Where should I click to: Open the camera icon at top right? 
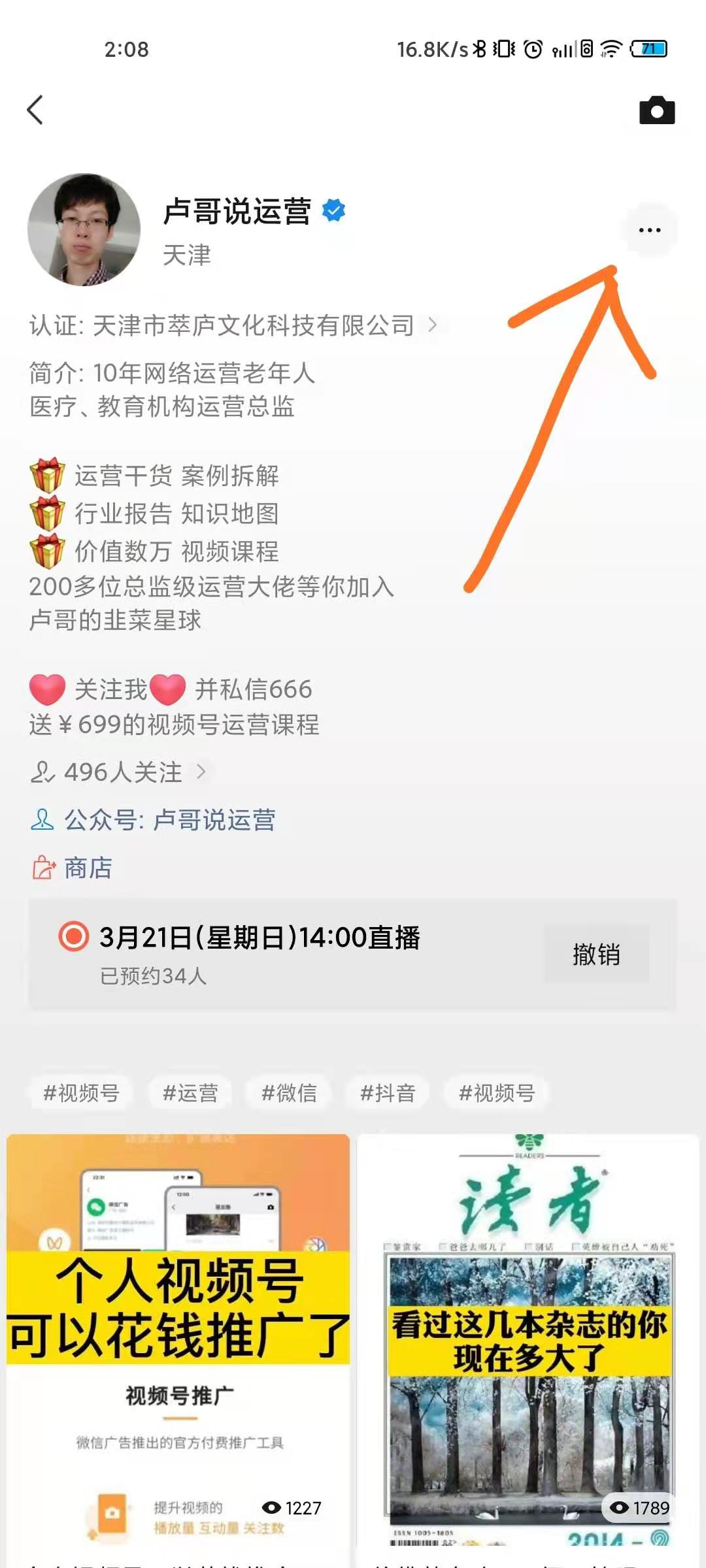[658, 110]
